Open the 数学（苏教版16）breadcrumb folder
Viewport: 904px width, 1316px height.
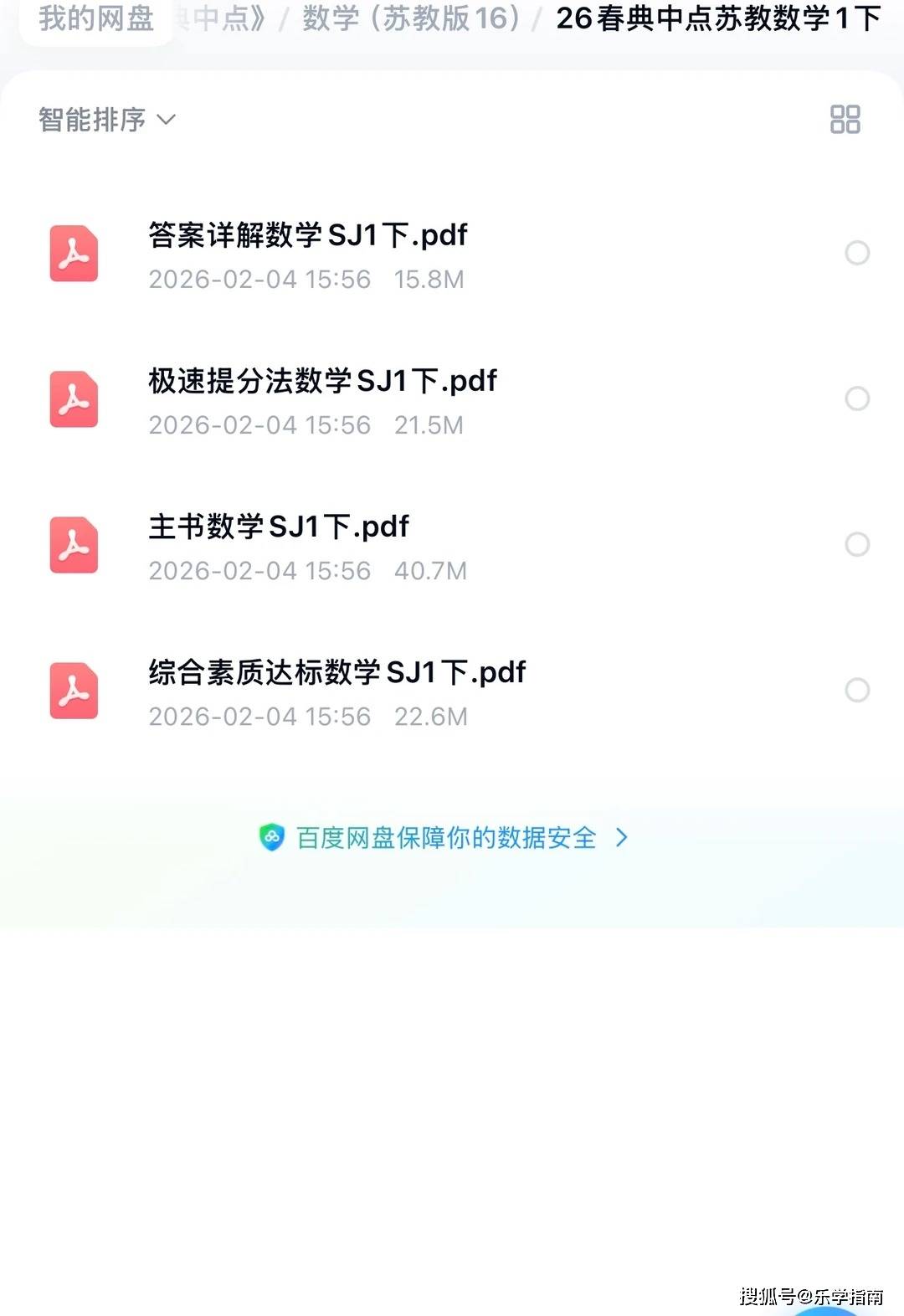coord(410,18)
